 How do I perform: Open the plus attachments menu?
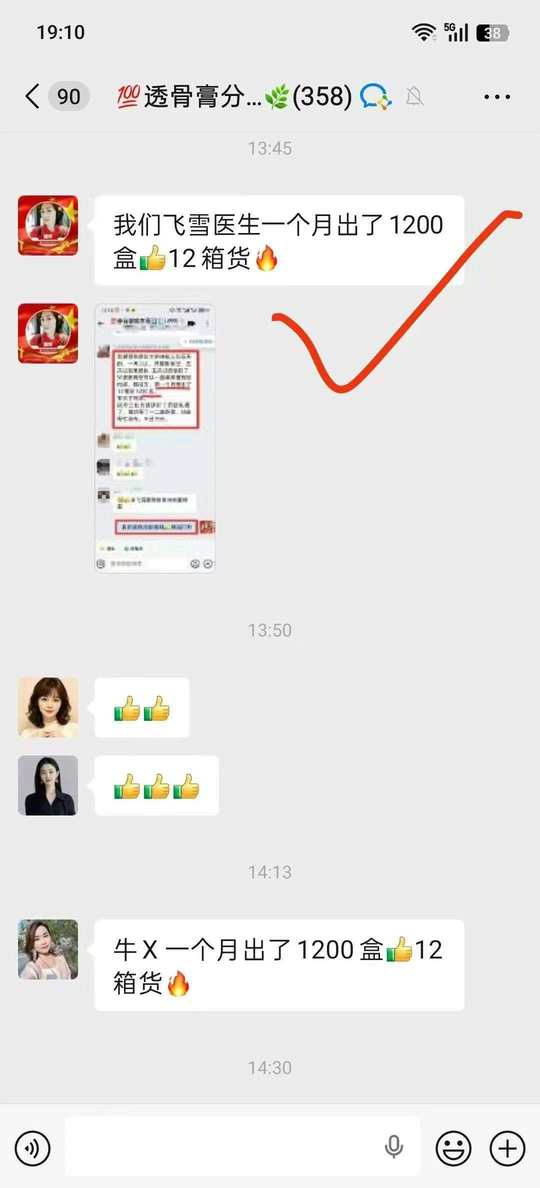tap(507, 1148)
